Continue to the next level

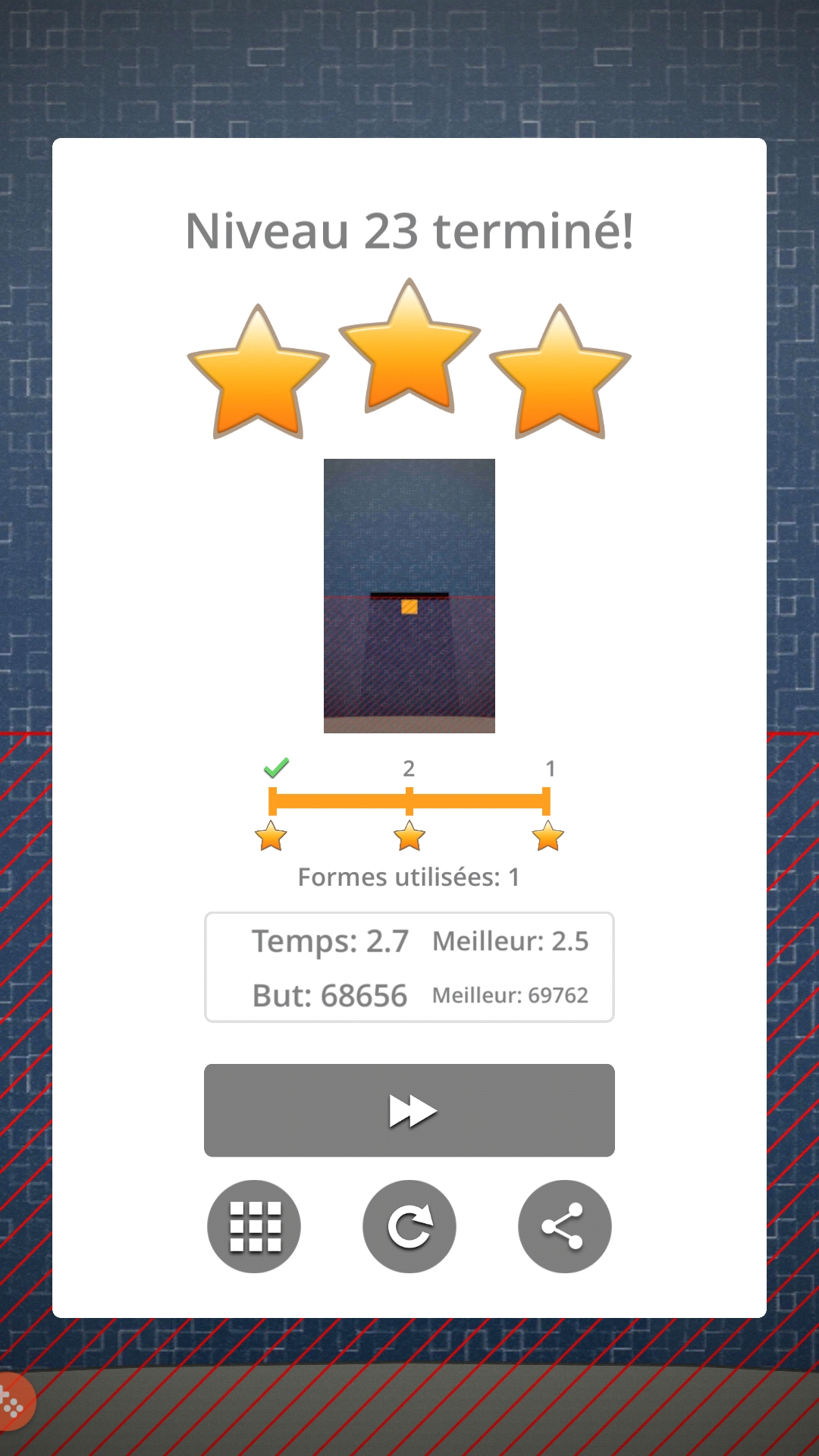(409, 1110)
